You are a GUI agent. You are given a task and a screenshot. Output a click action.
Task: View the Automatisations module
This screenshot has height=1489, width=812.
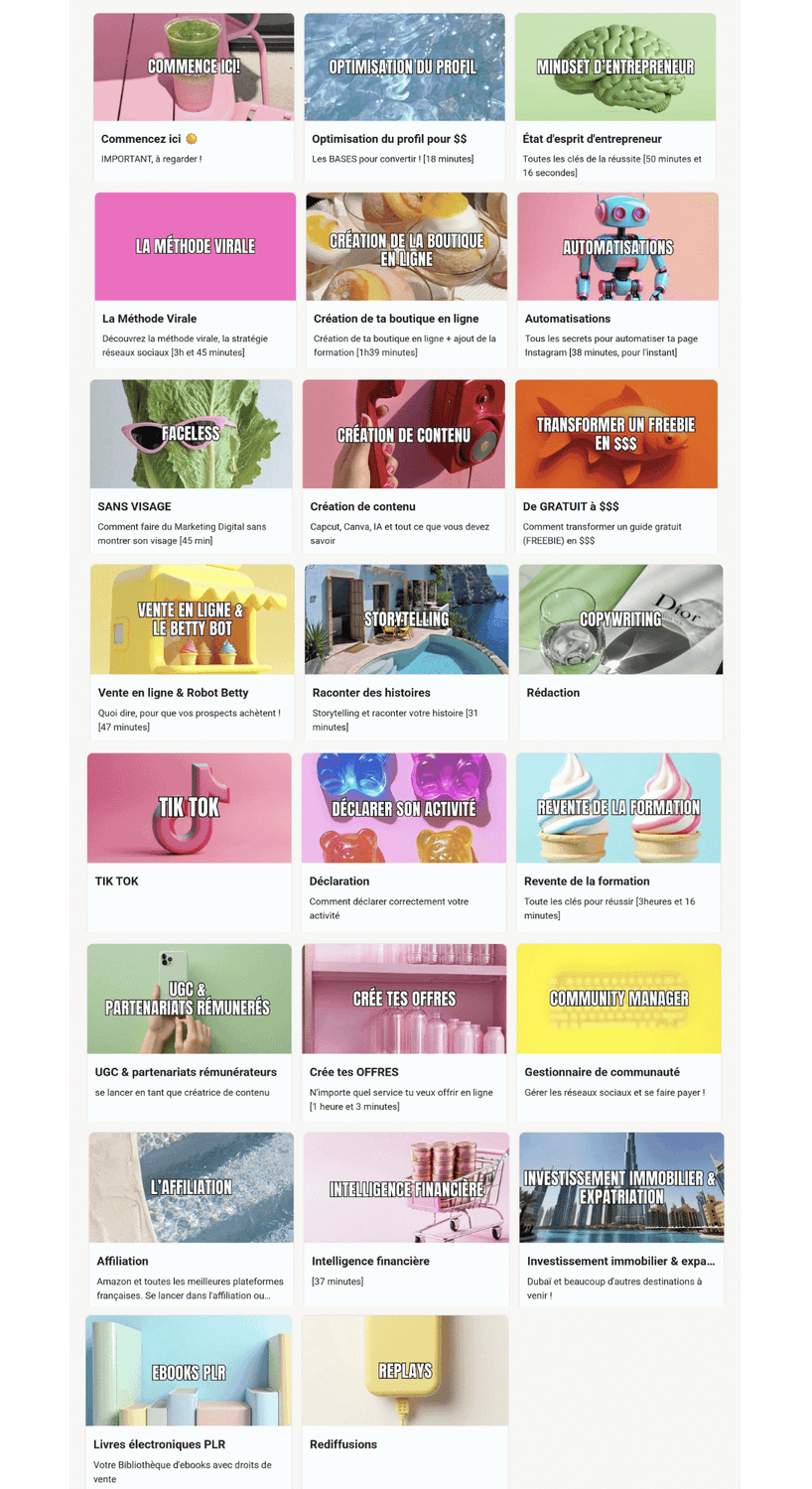(x=617, y=247)
